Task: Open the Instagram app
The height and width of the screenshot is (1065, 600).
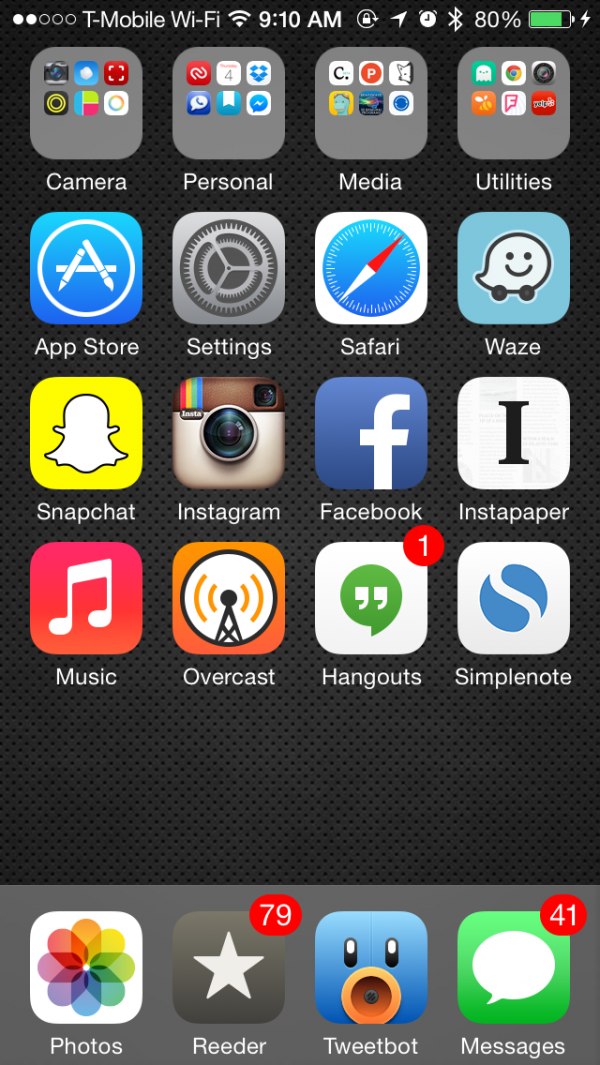Action: [228, 433]
